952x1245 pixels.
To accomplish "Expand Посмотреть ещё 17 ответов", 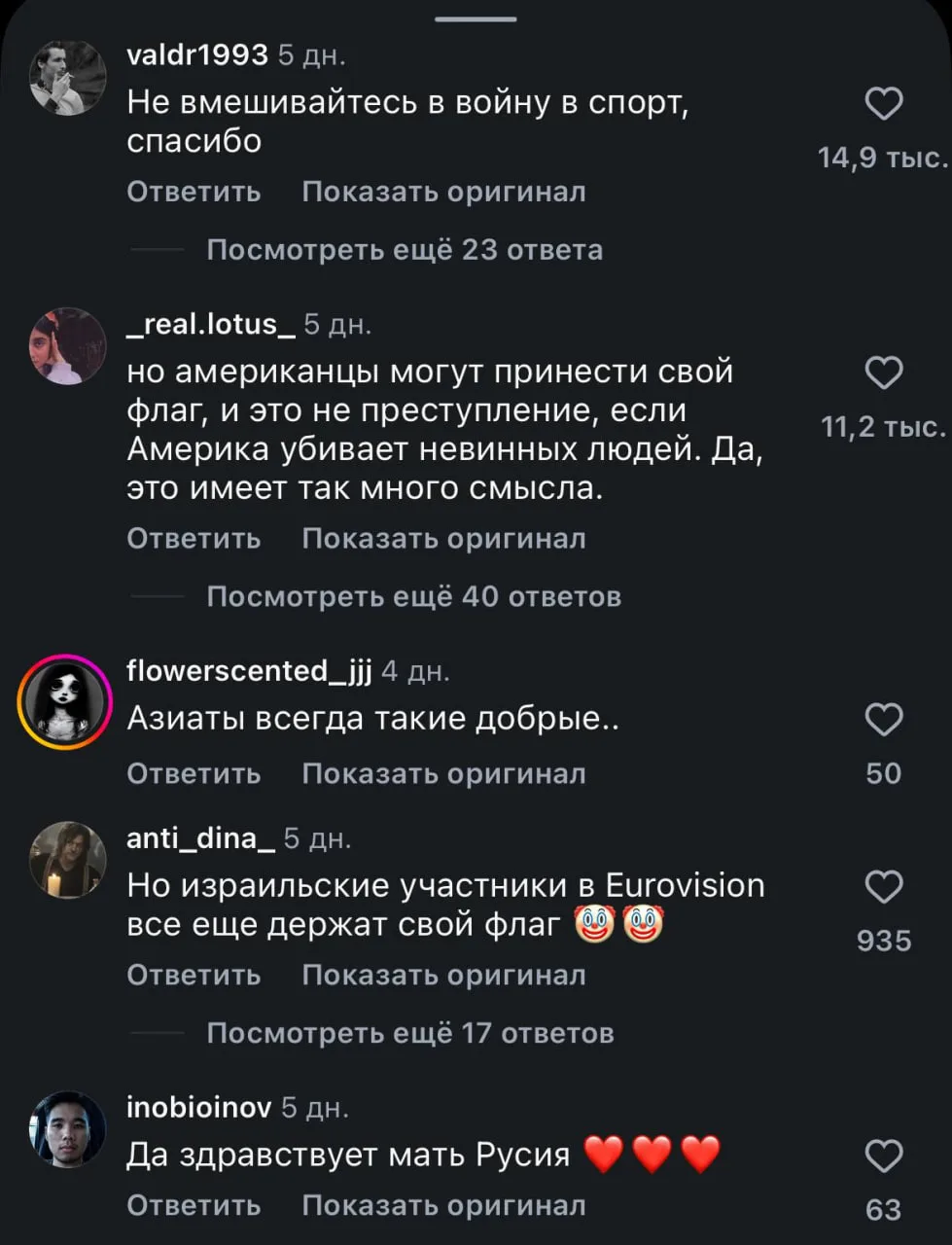I will [409, 1033].
